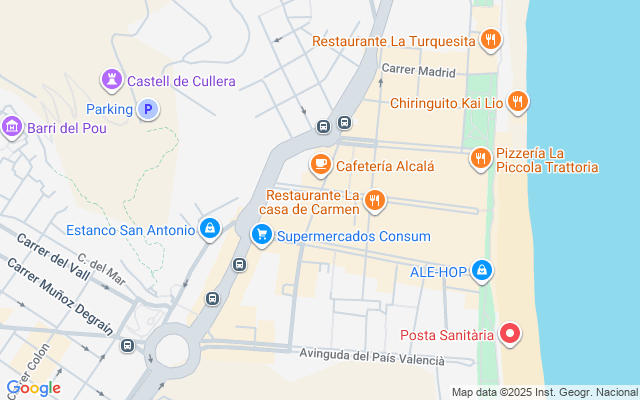The height and width of the screenshot is (400, 640).
Task: Open the Barri del Pou marker
Action: point(12,126)
